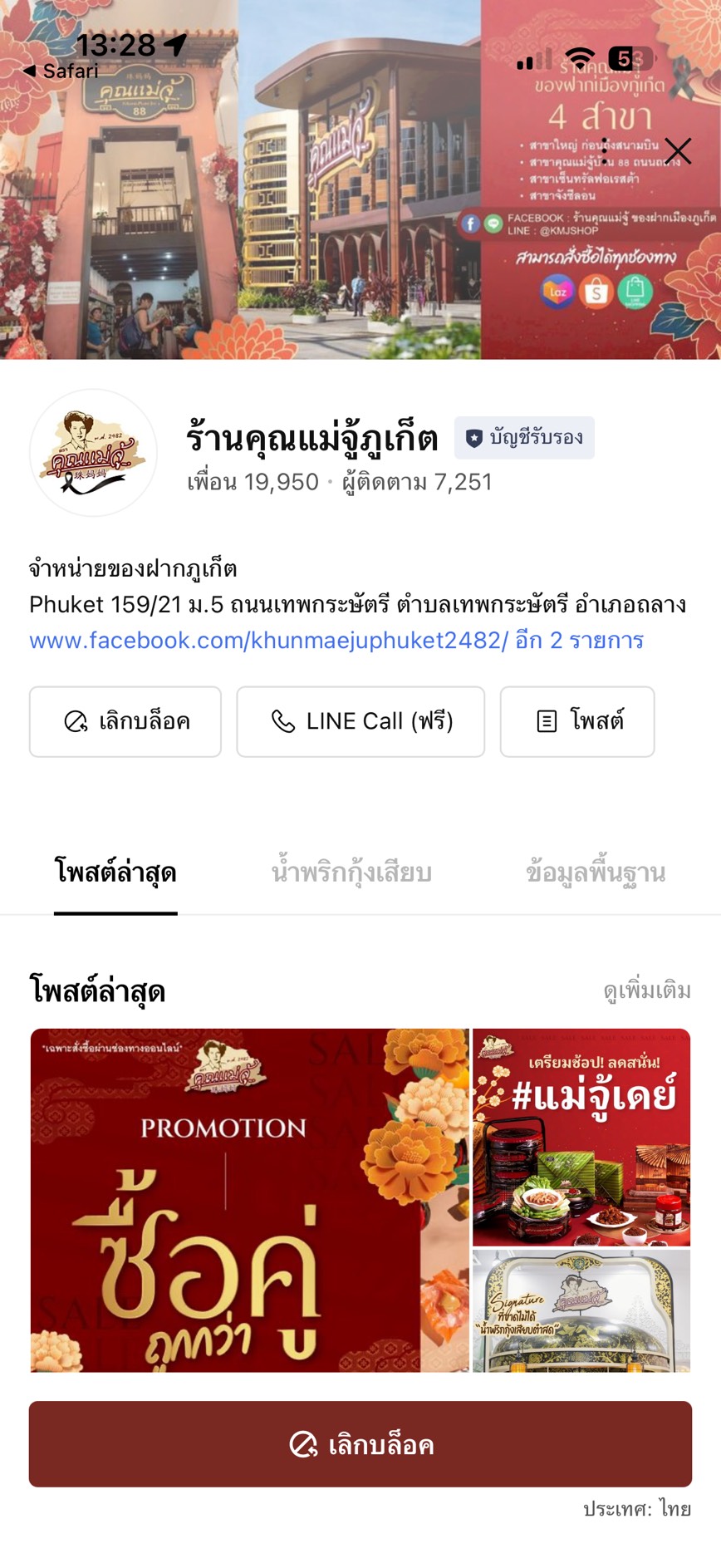Return to Safari from the status bar
The height and width of the screenshot is (1568, 721).
coord(61,71)
